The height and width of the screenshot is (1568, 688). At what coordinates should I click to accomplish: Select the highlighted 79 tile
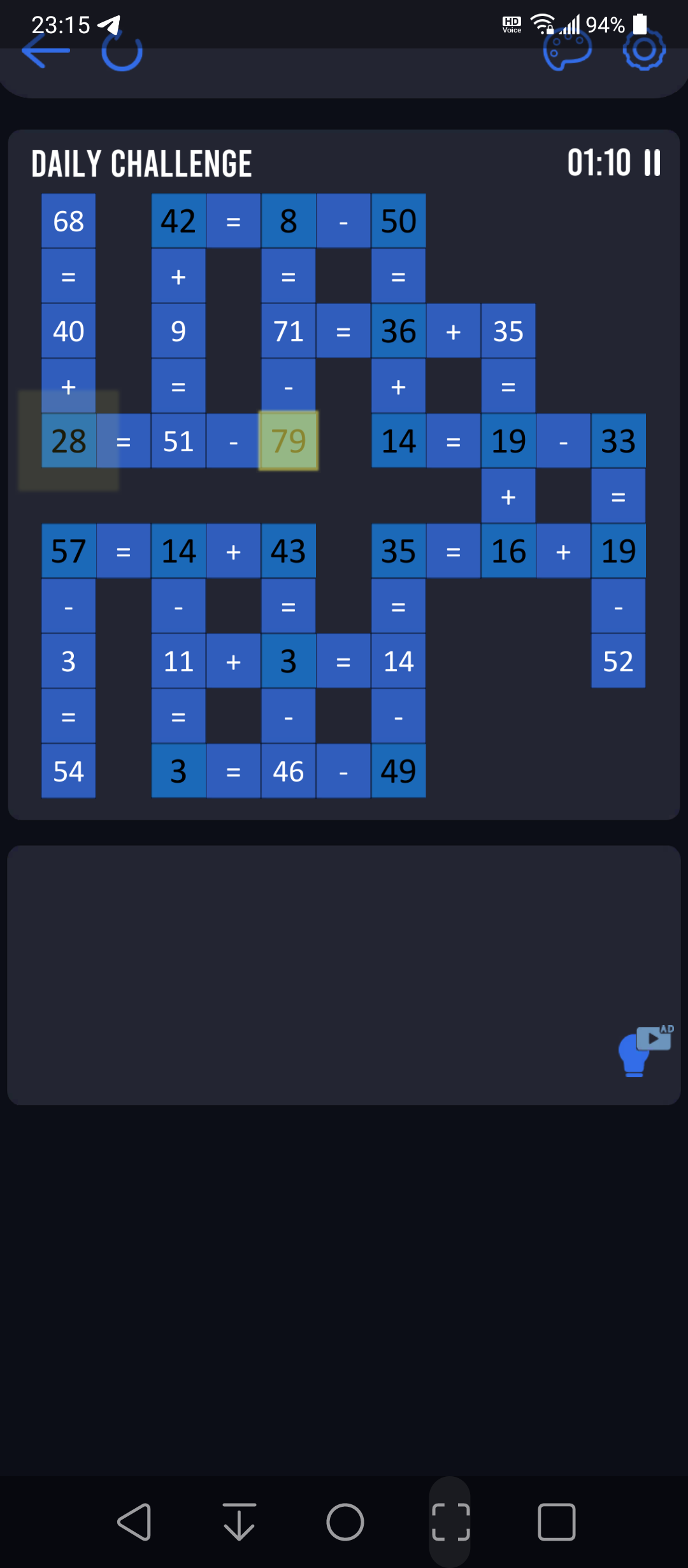coord(288,441)
